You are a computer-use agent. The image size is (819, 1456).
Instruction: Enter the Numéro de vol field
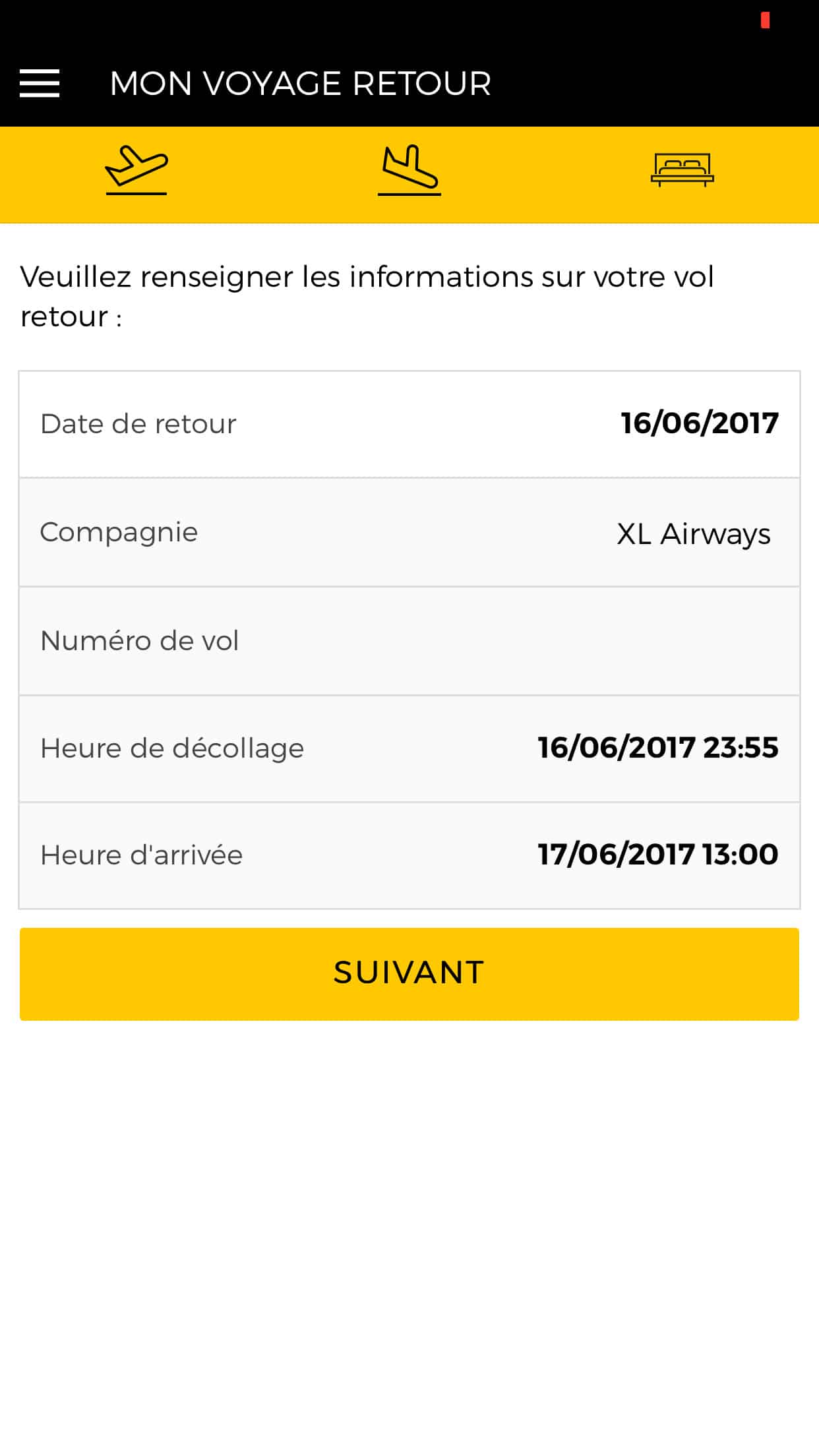(x=409, y=641)
